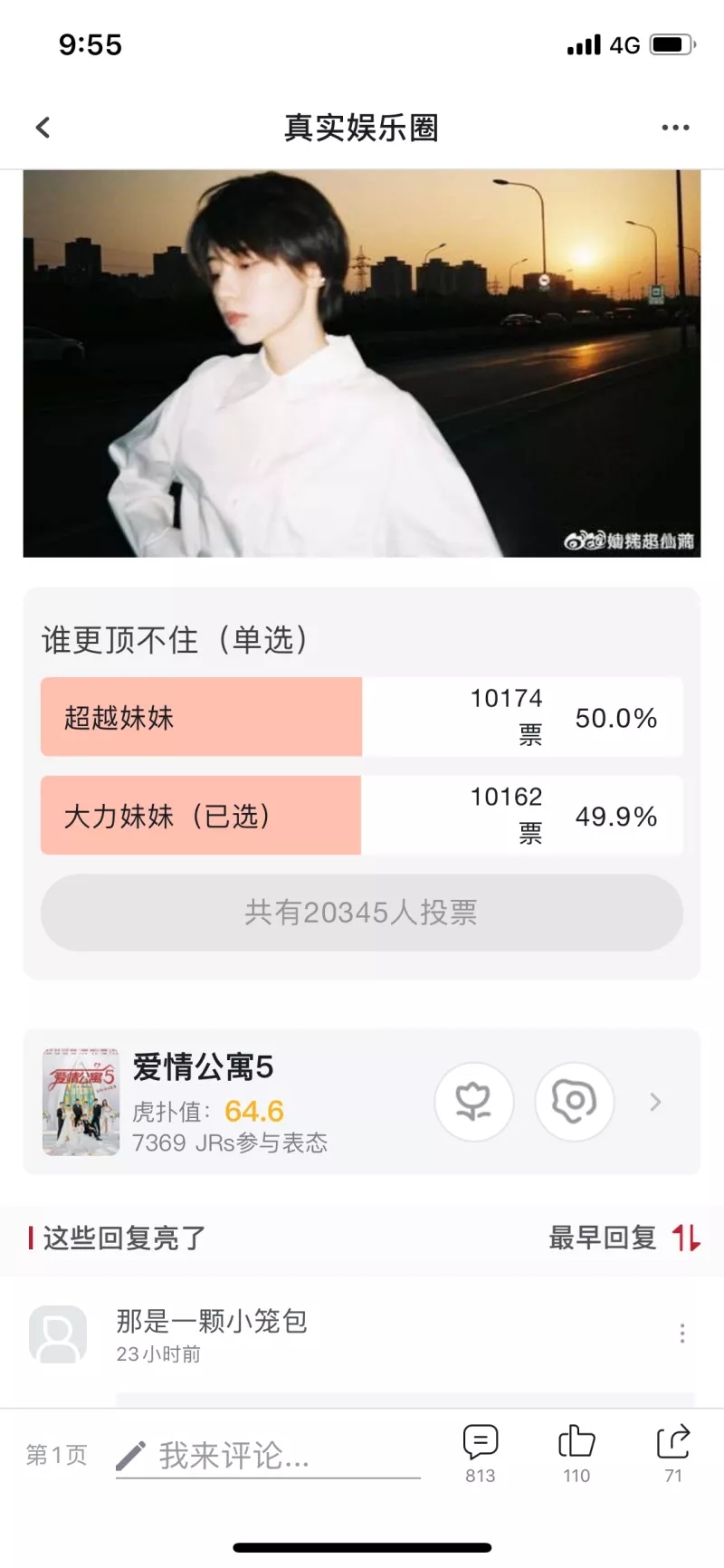Open the 爱情公寓5 rating card
Screen dimensions: 724x1568
(362, 1102)
